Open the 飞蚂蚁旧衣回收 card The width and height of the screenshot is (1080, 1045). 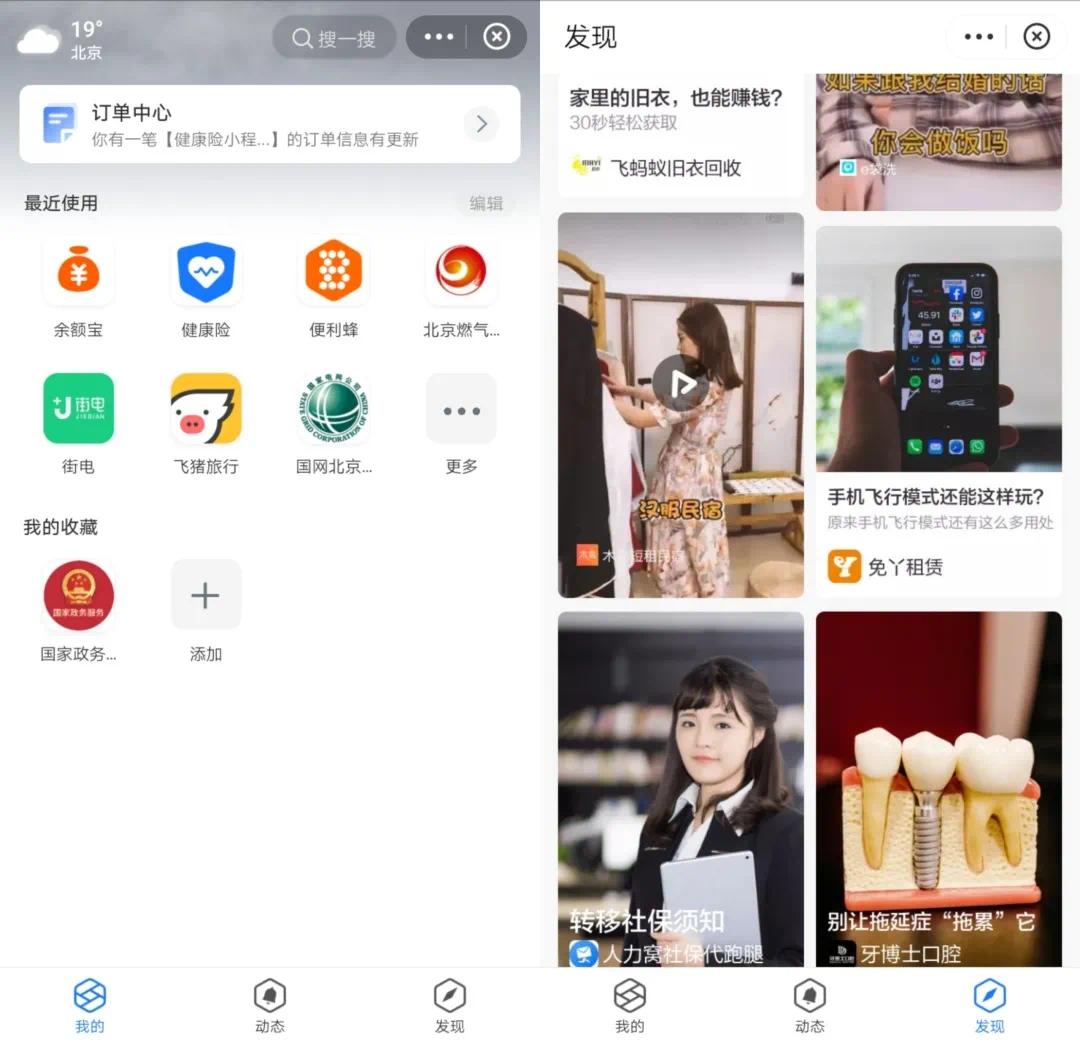680,135
